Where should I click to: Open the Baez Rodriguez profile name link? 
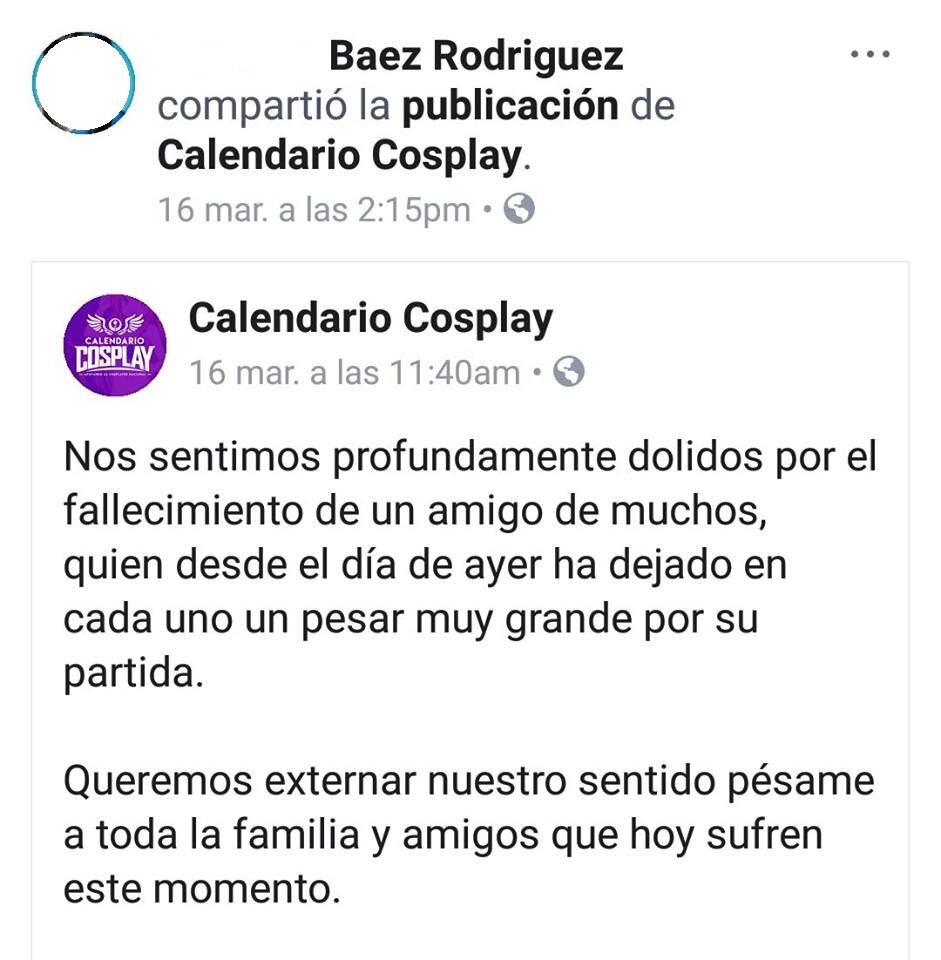(475, 57)
